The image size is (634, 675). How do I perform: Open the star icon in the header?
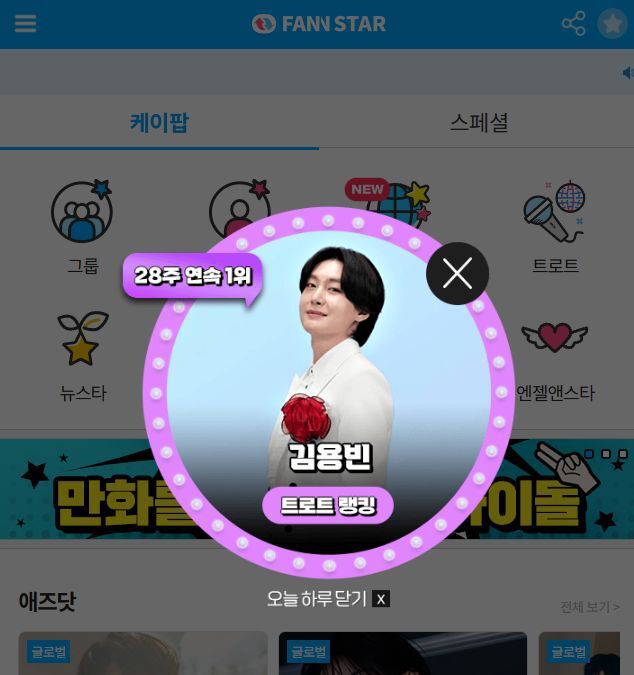[612, 23]
